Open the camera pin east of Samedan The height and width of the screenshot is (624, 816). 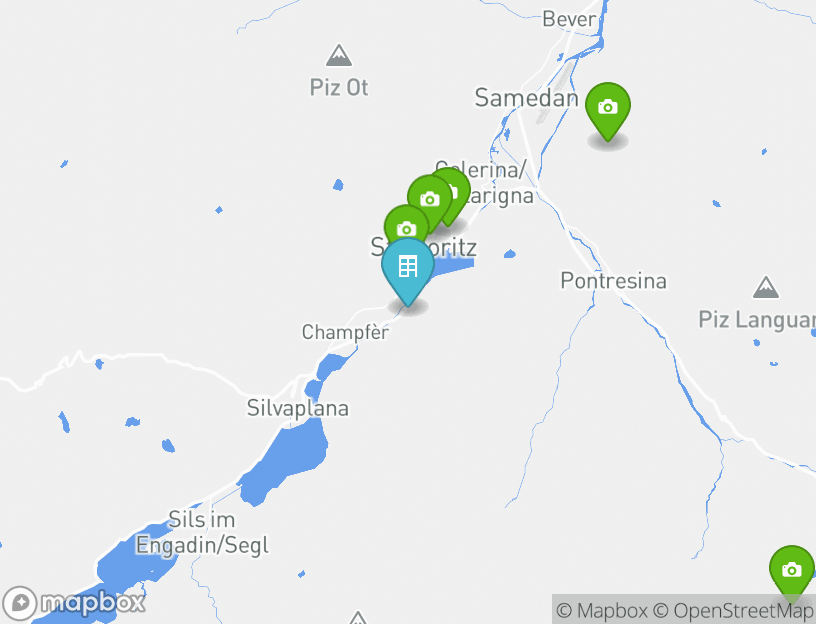click(x=607, y=107)
